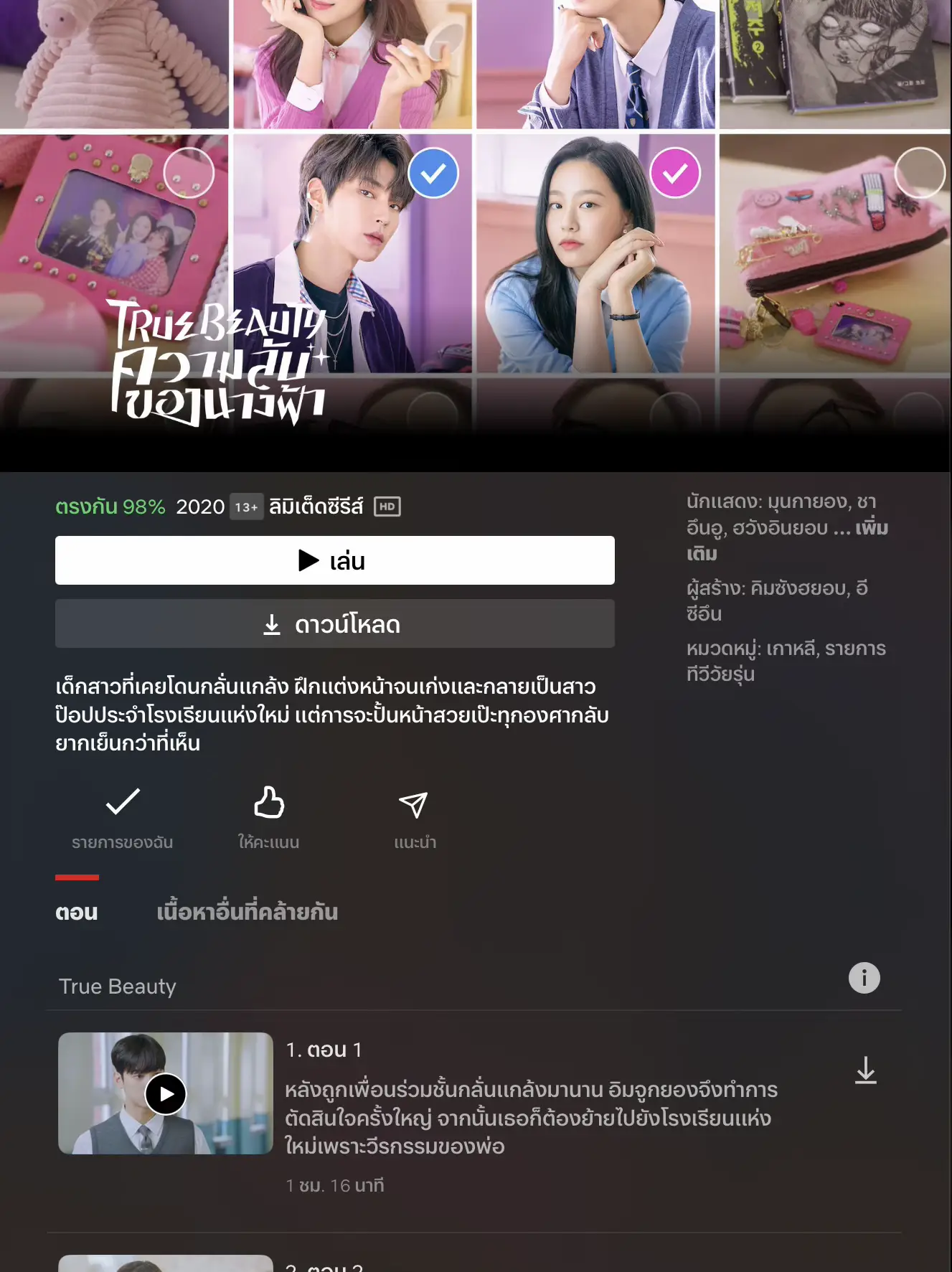Play episode 1 from its thumbnail

[x=166, y=1093]
